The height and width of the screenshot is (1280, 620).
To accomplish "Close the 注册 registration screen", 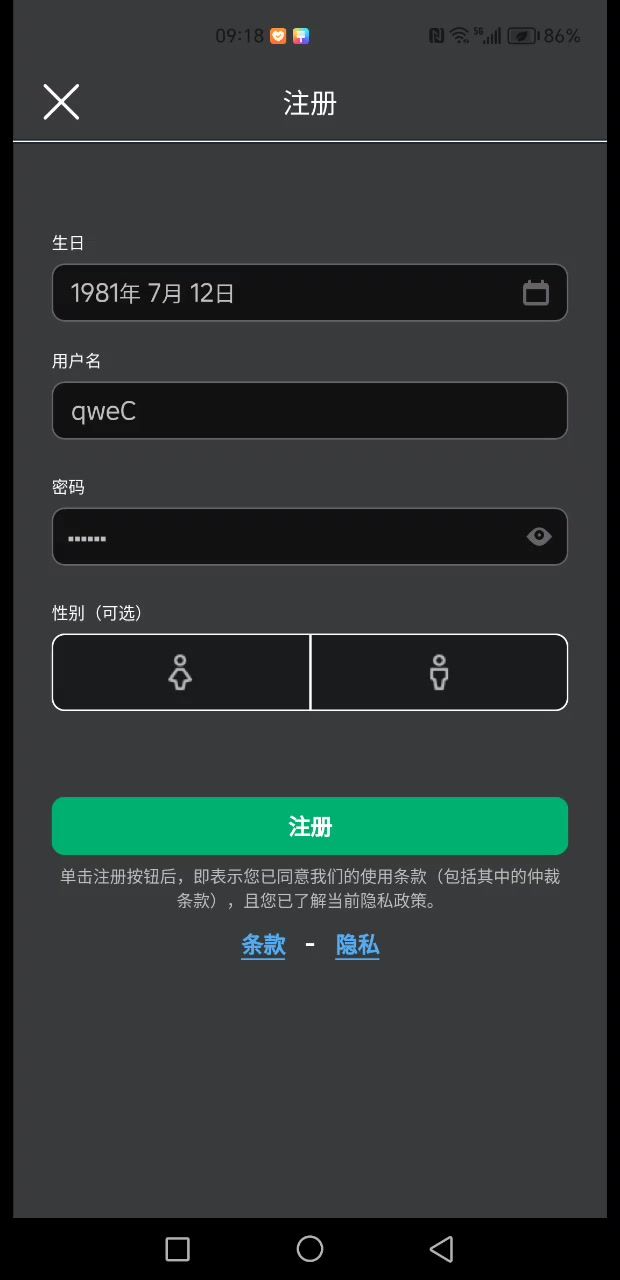I will click(61, 102).
